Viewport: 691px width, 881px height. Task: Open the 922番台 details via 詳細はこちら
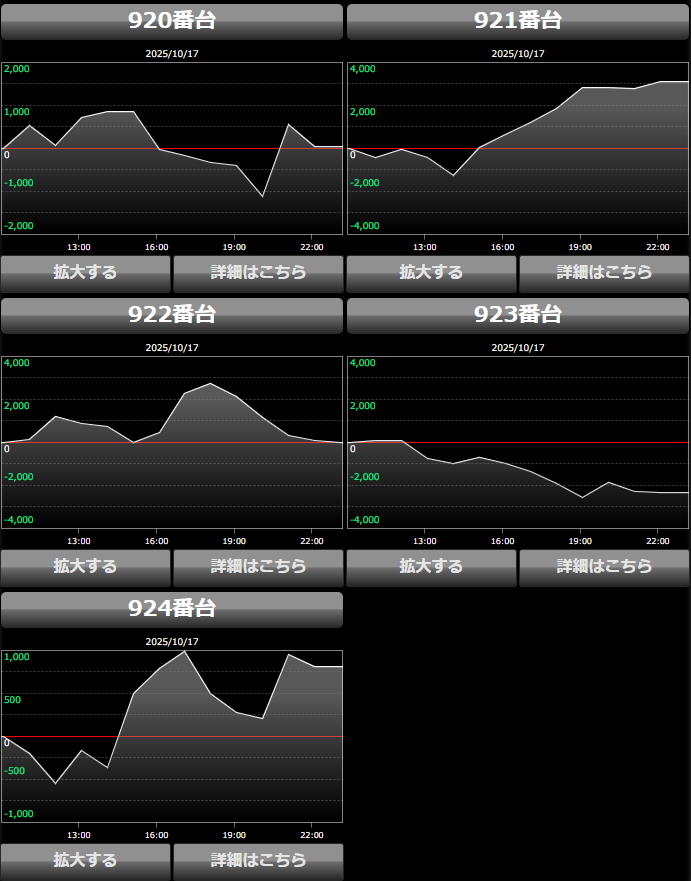coord(258,566)
